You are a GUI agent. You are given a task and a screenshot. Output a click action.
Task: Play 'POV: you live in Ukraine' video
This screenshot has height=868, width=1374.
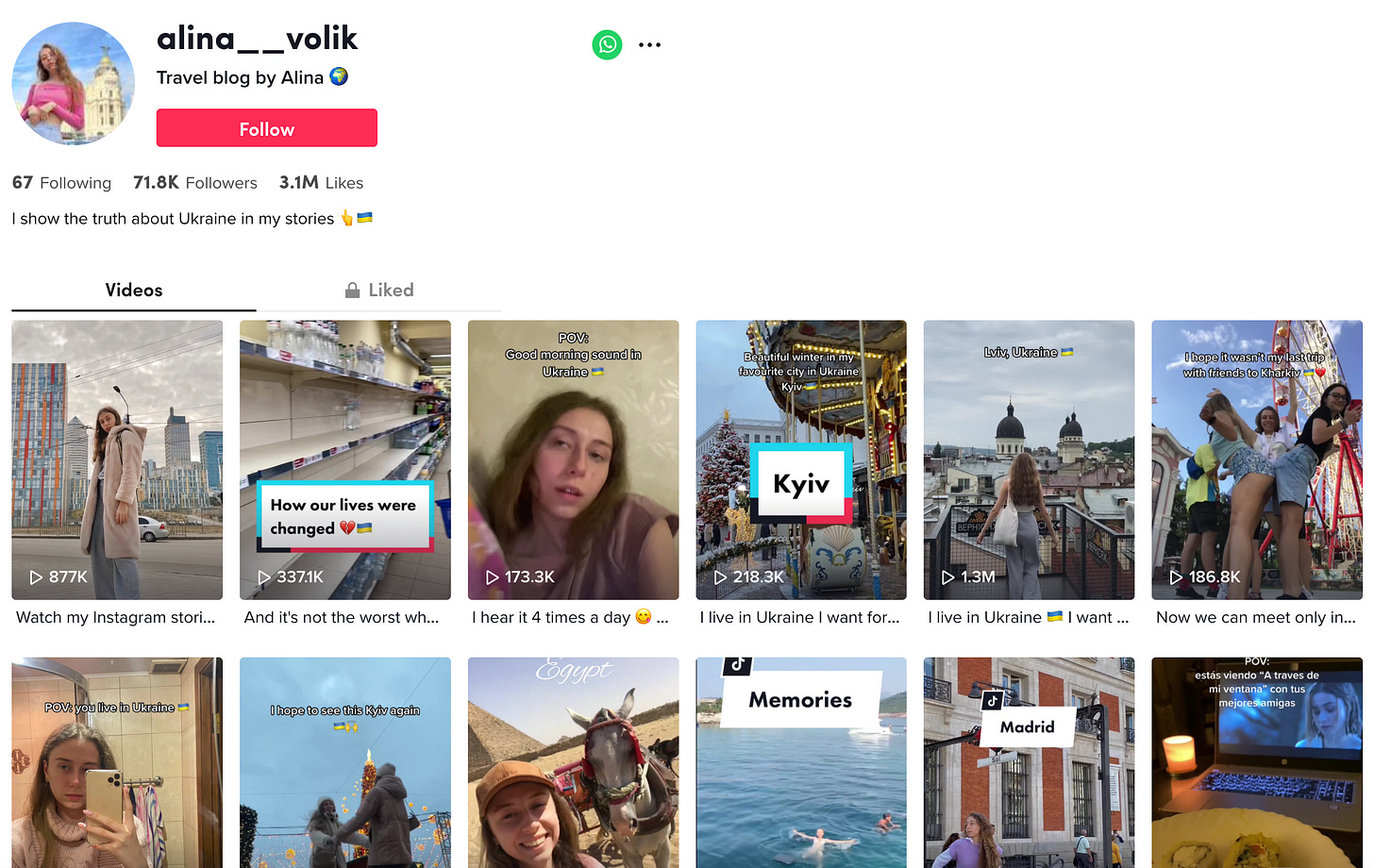117,762
